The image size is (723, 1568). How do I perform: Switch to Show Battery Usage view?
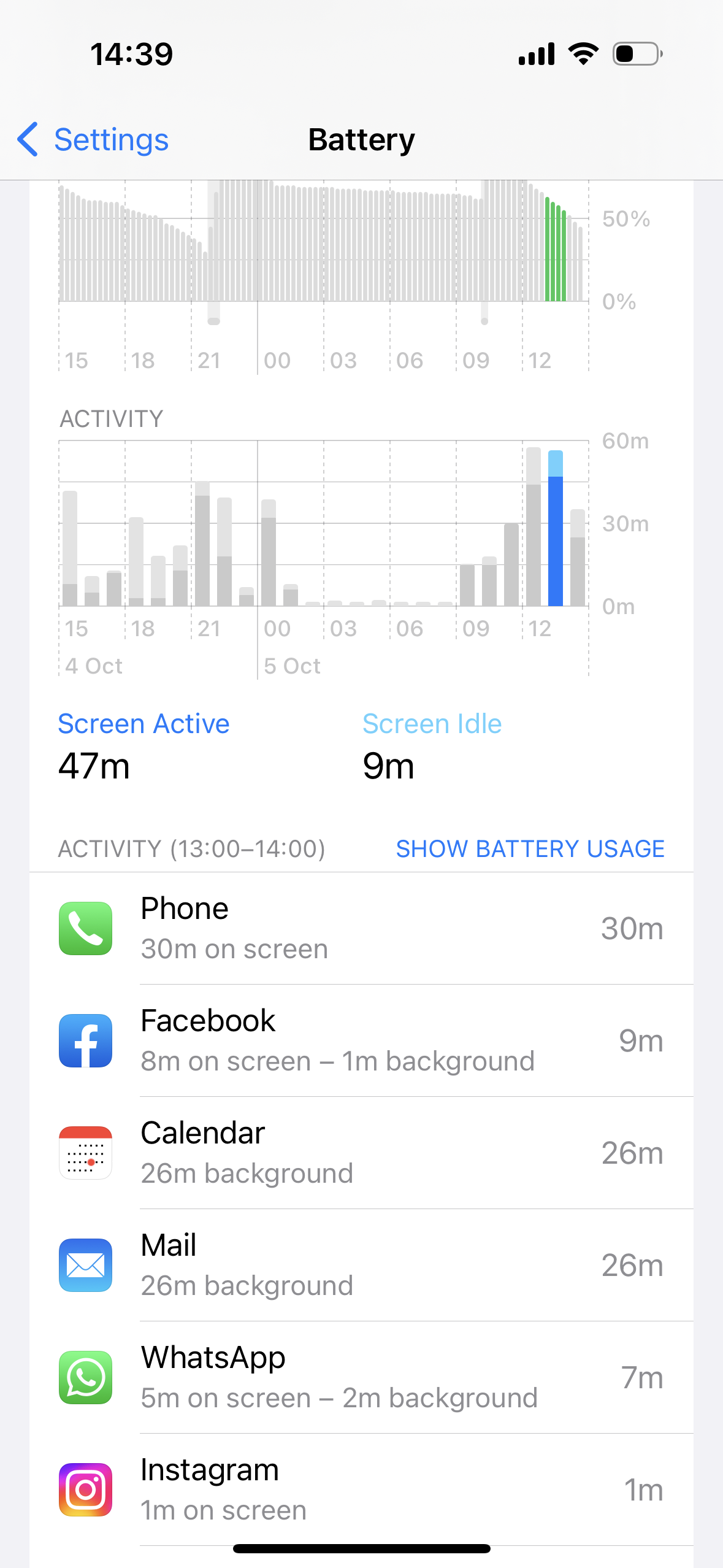530,848
